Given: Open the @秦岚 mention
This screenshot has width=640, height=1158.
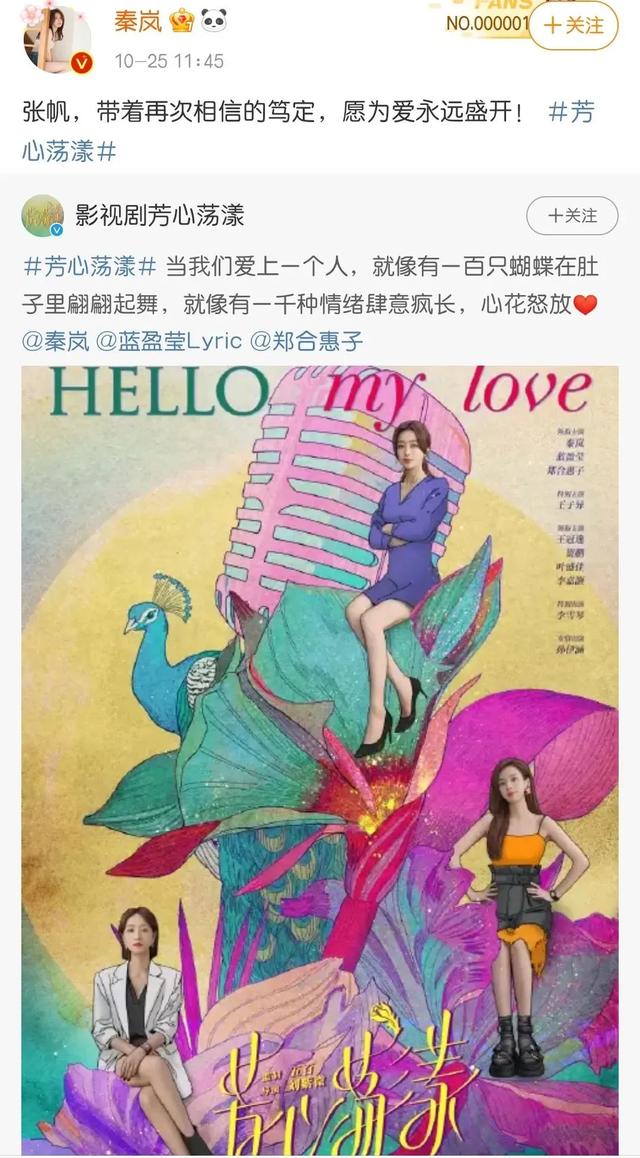Looking at the screenshot, I should point(54,341).
